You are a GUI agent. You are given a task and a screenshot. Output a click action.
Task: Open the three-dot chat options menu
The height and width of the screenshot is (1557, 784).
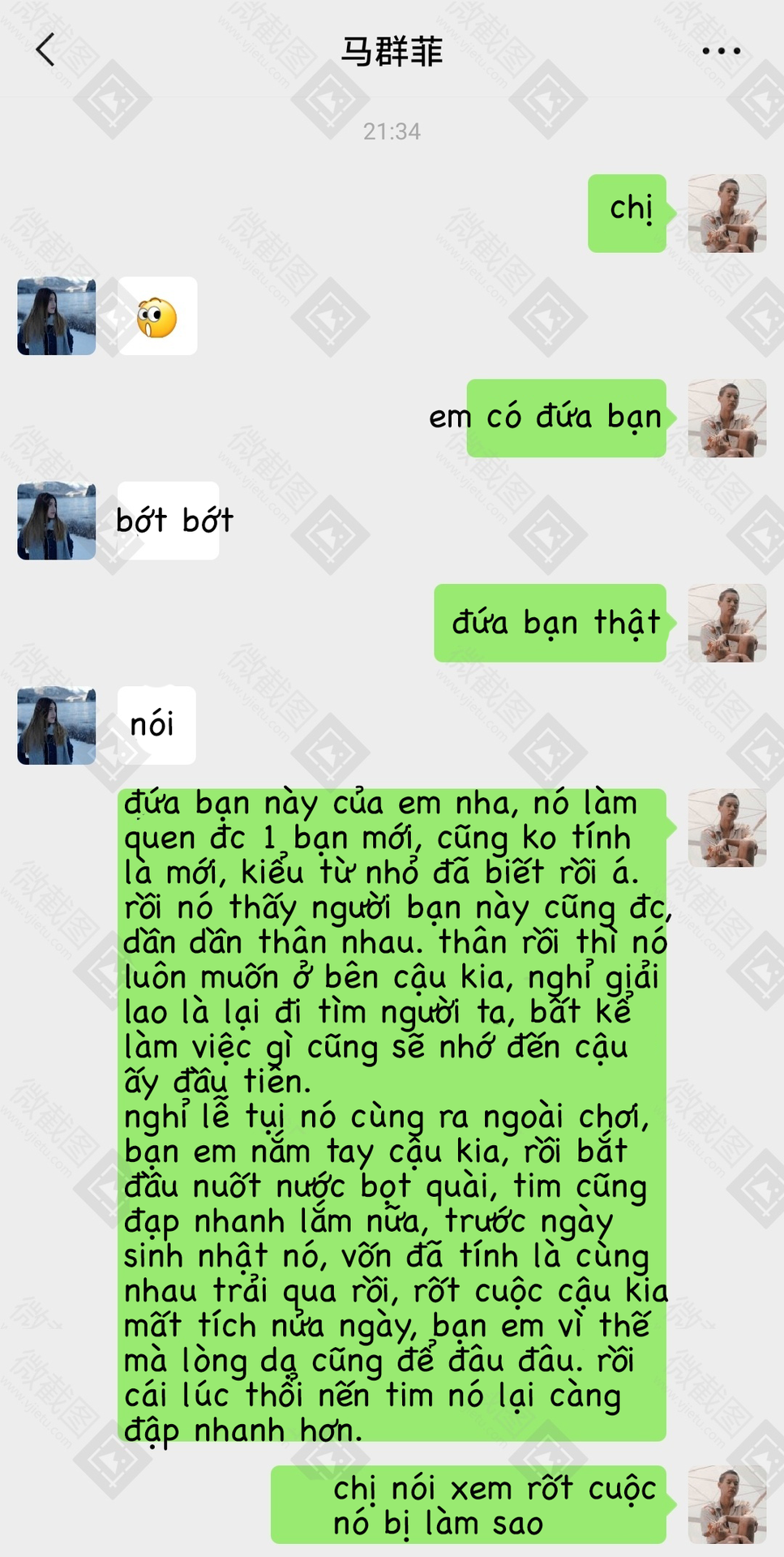click(x=721, y=50)
